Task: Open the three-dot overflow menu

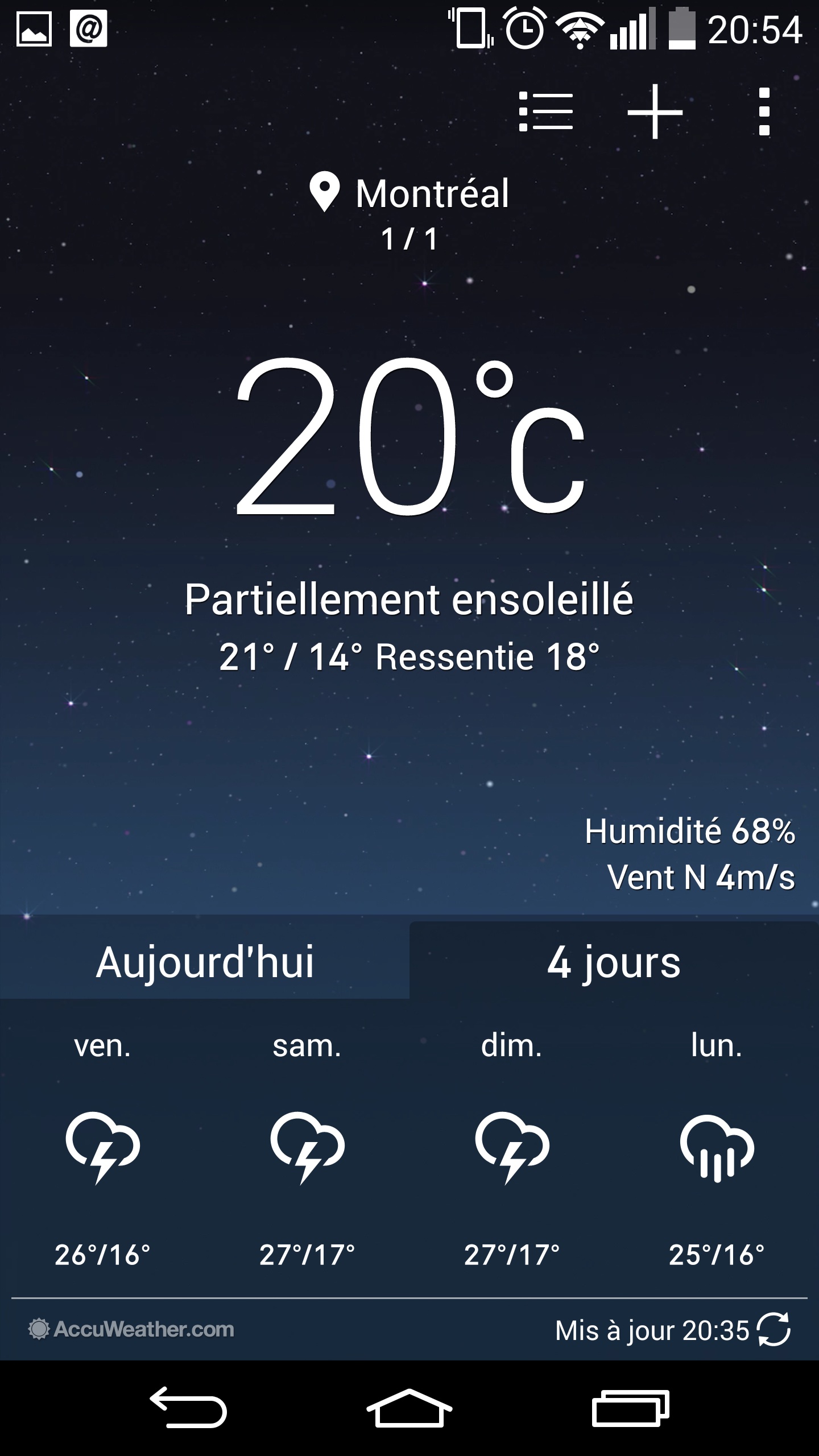Action: [x=764, y=111]
